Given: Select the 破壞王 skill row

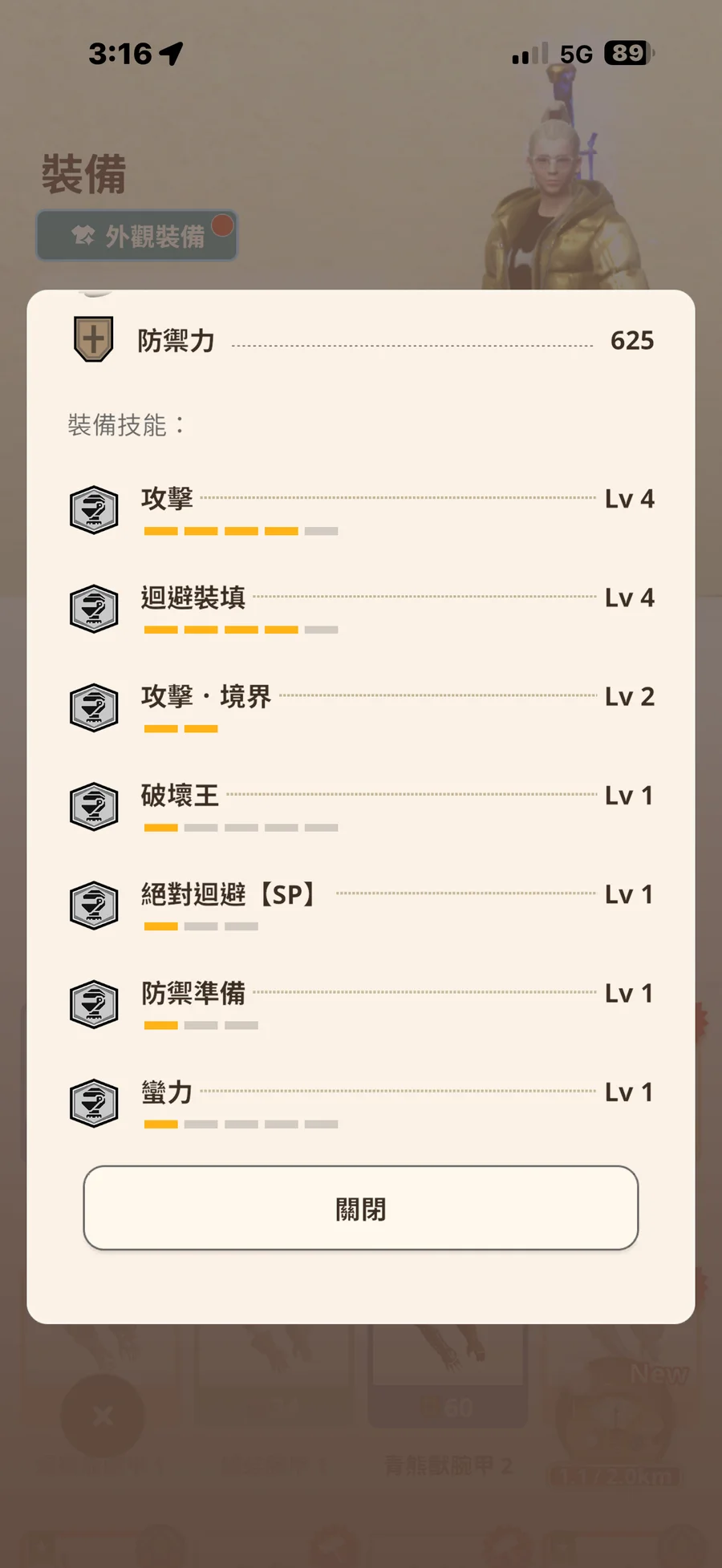Looking at the screenshot, I should pyautogui.click(x=360, y=805).
